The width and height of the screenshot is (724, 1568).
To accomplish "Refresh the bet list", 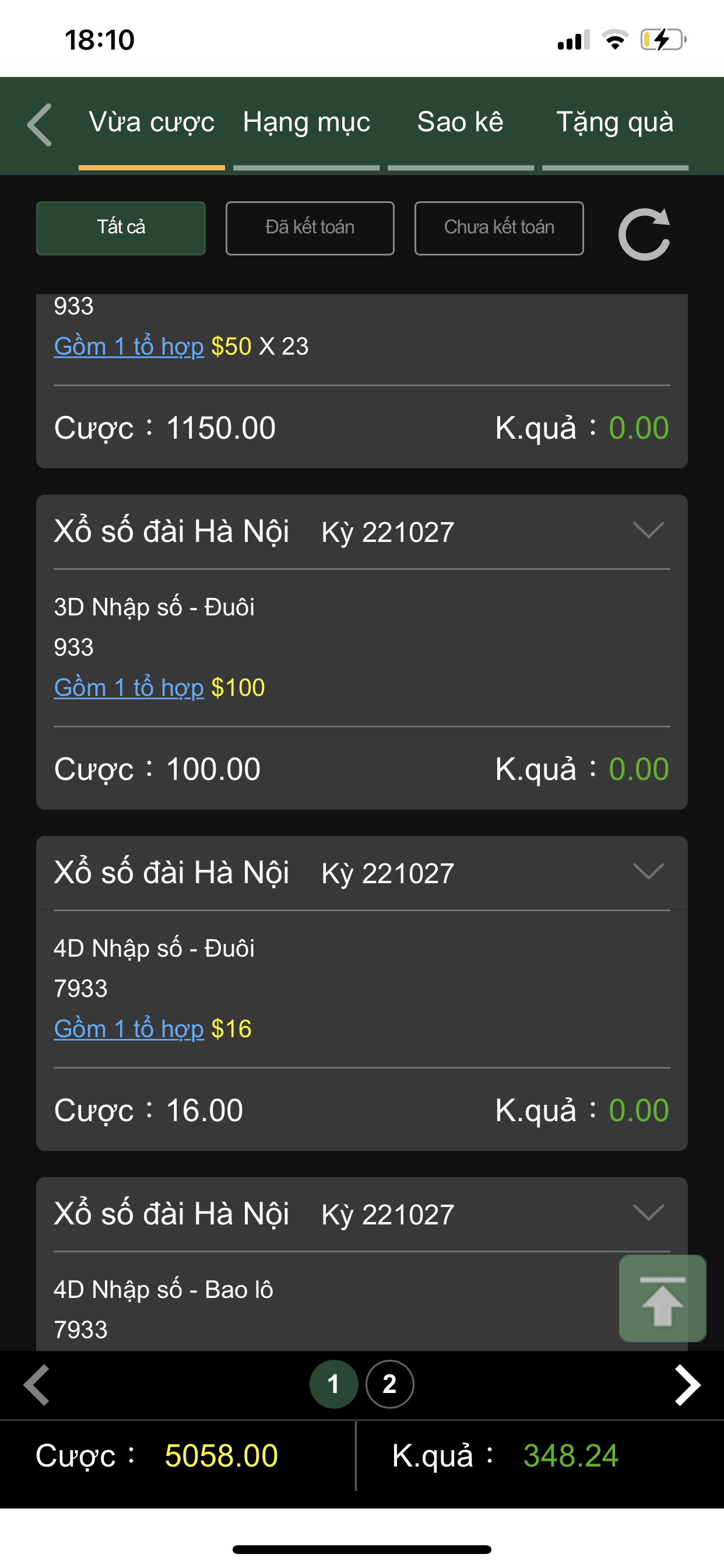I will click(x=644, y=234).
